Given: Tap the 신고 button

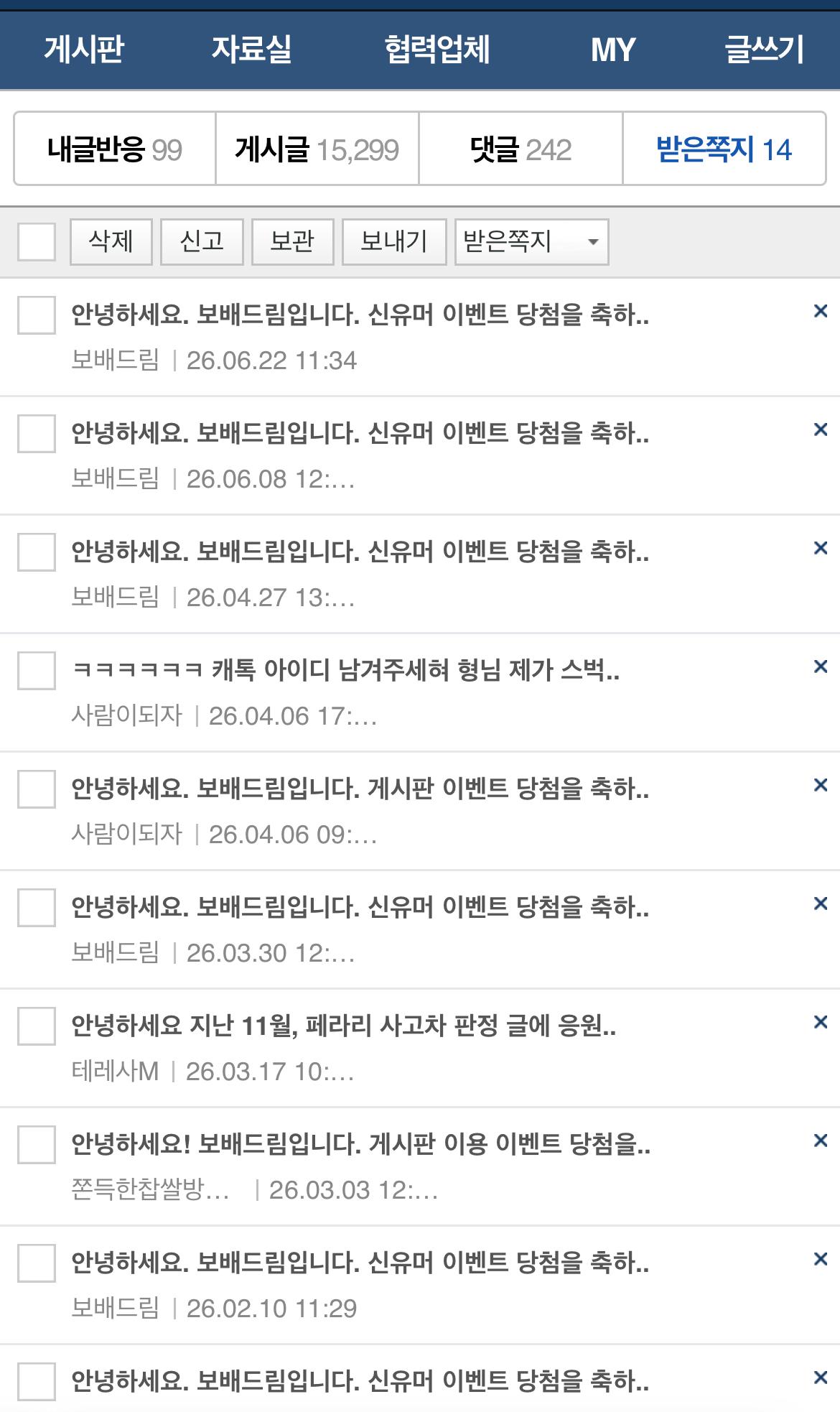Looking at the screenshot, I should click(202, 241).
